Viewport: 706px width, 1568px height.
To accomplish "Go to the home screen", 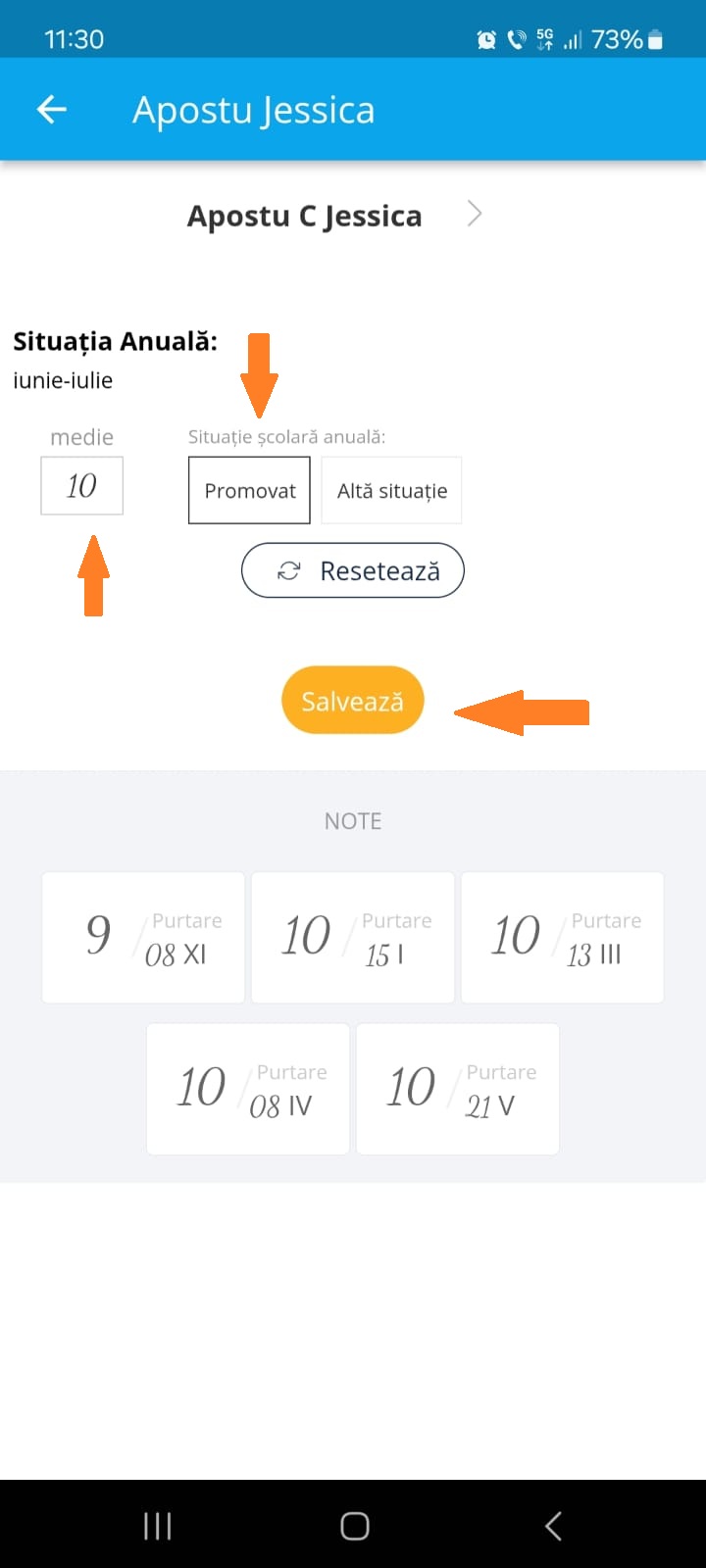I will [354, 1525].
